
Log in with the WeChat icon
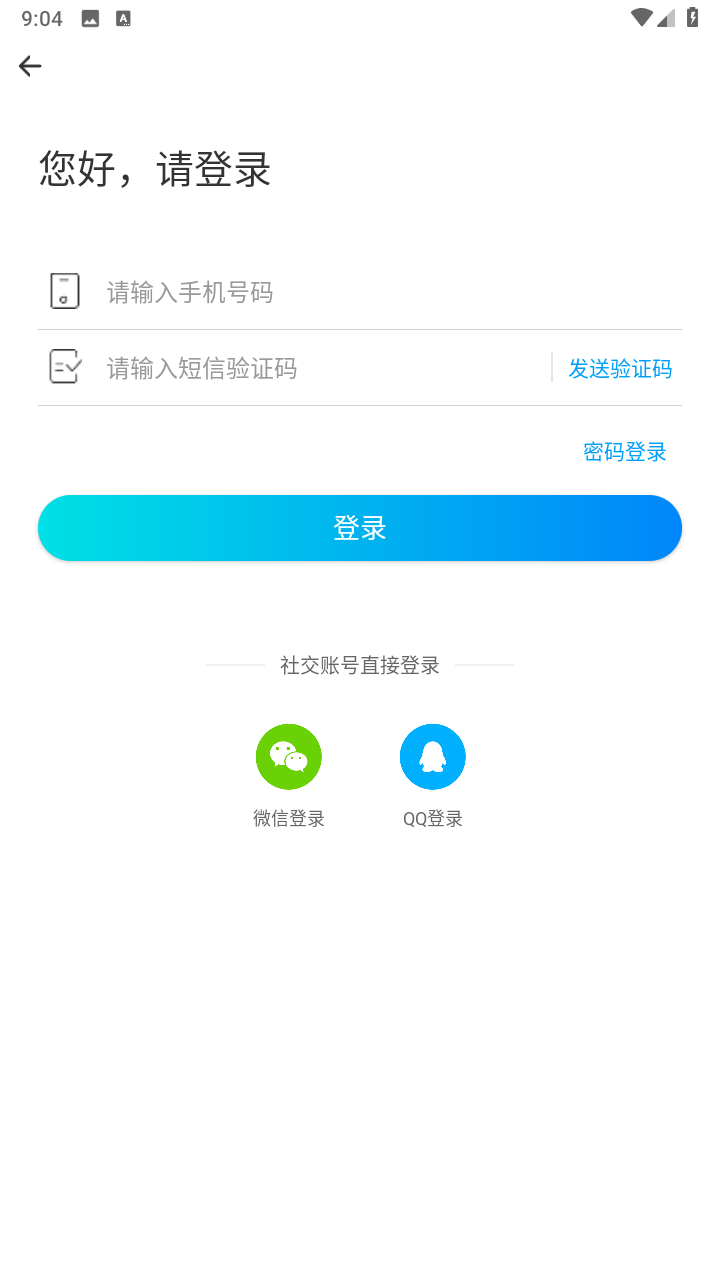(289, 757)
